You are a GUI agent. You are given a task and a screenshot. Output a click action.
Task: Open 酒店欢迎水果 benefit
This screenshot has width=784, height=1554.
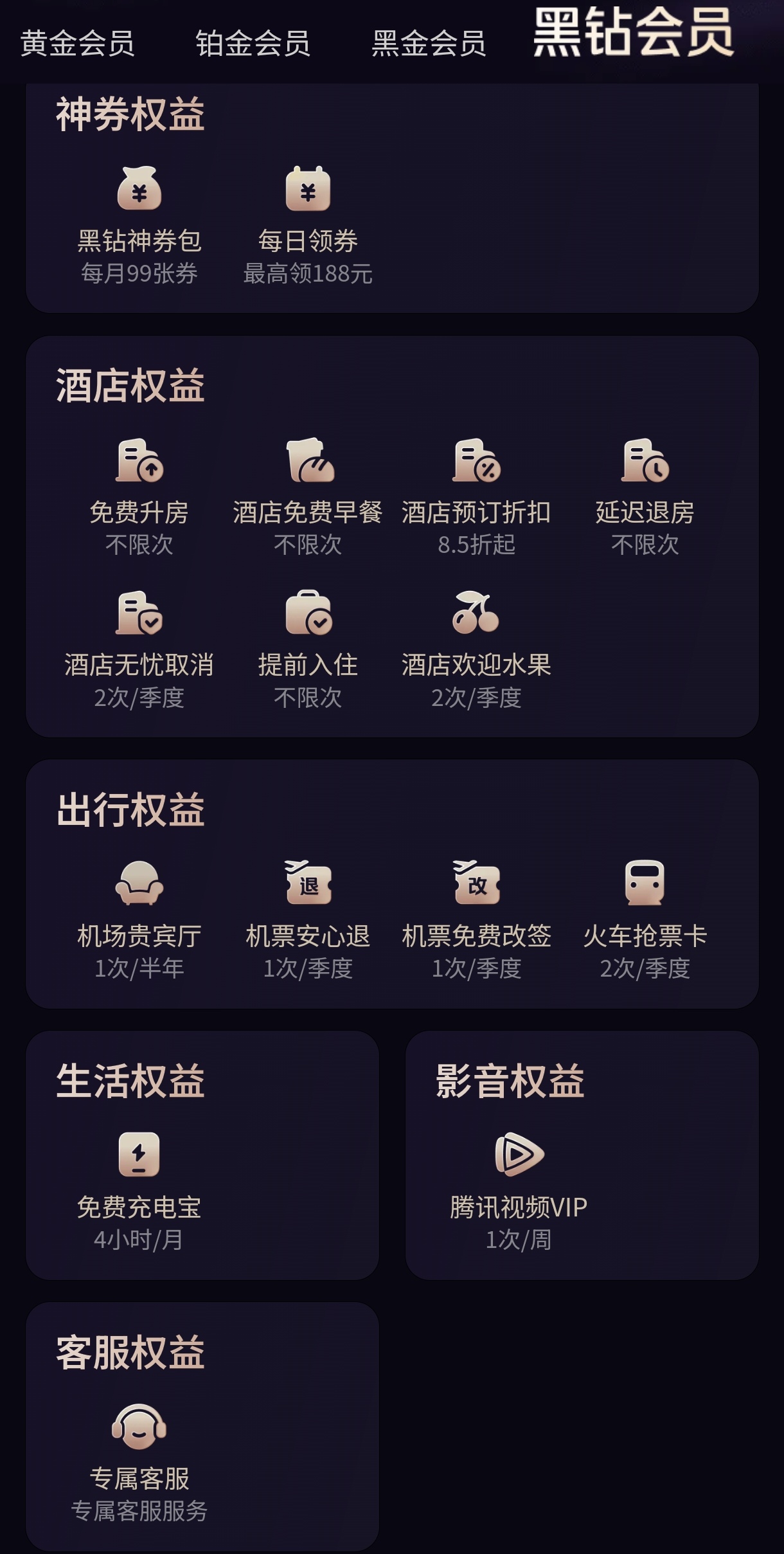(476, 649)
